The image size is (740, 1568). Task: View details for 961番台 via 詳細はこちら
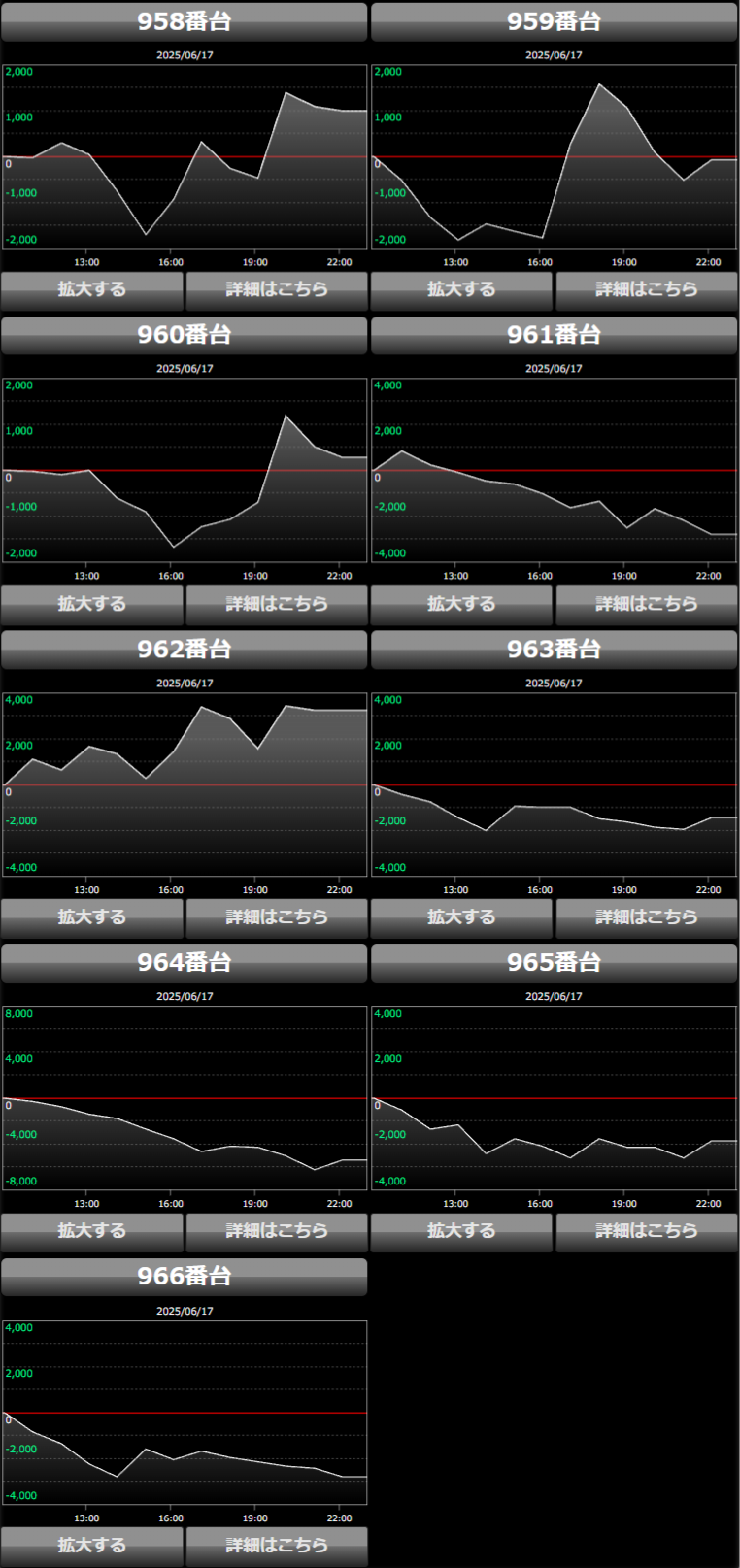(647, 603)
